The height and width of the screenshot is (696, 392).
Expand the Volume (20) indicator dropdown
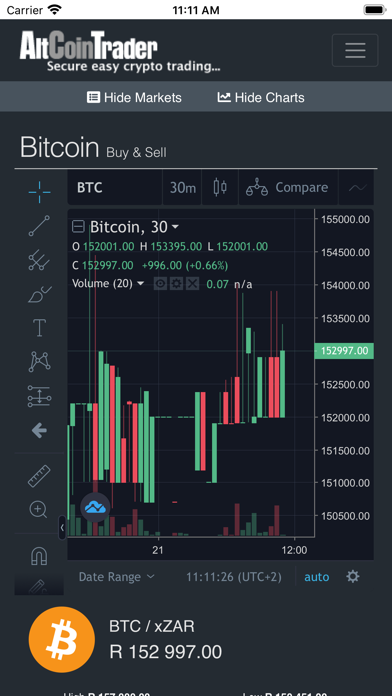coord(108,284)
